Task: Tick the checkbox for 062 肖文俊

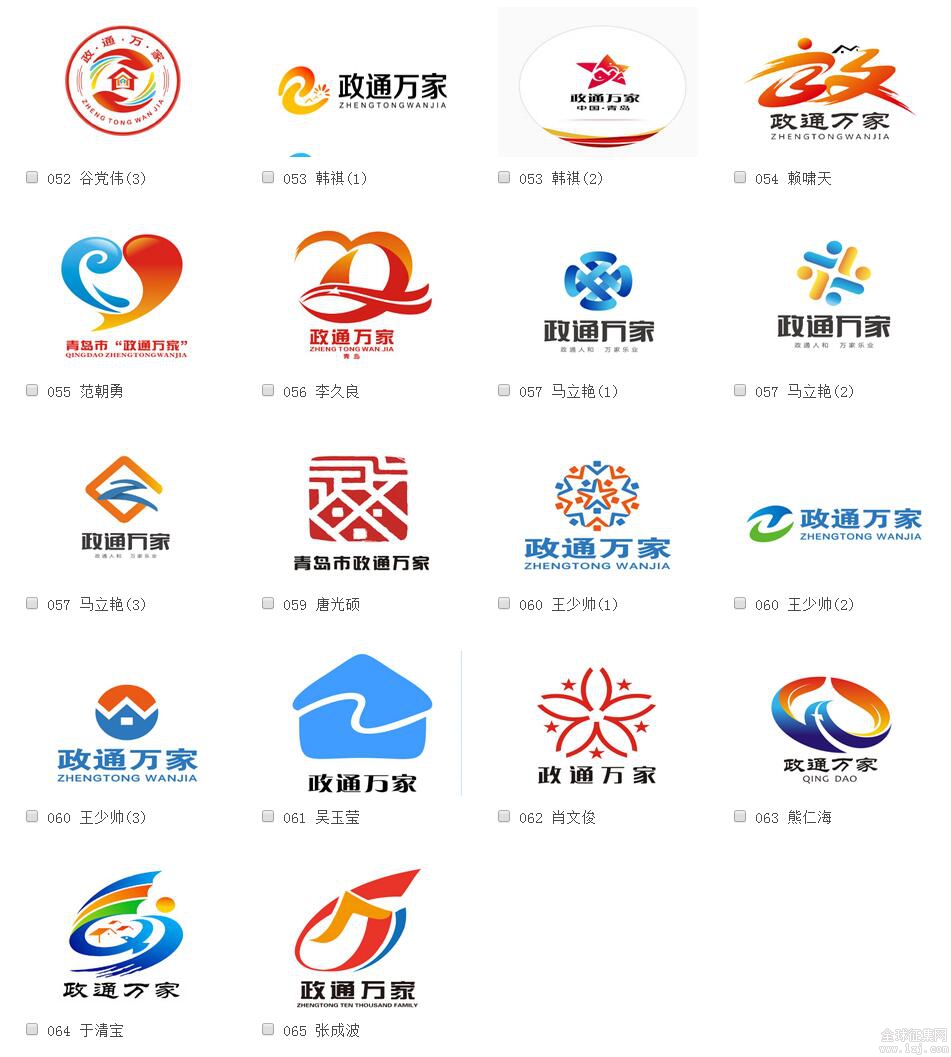Action: [x=504, y=816]
